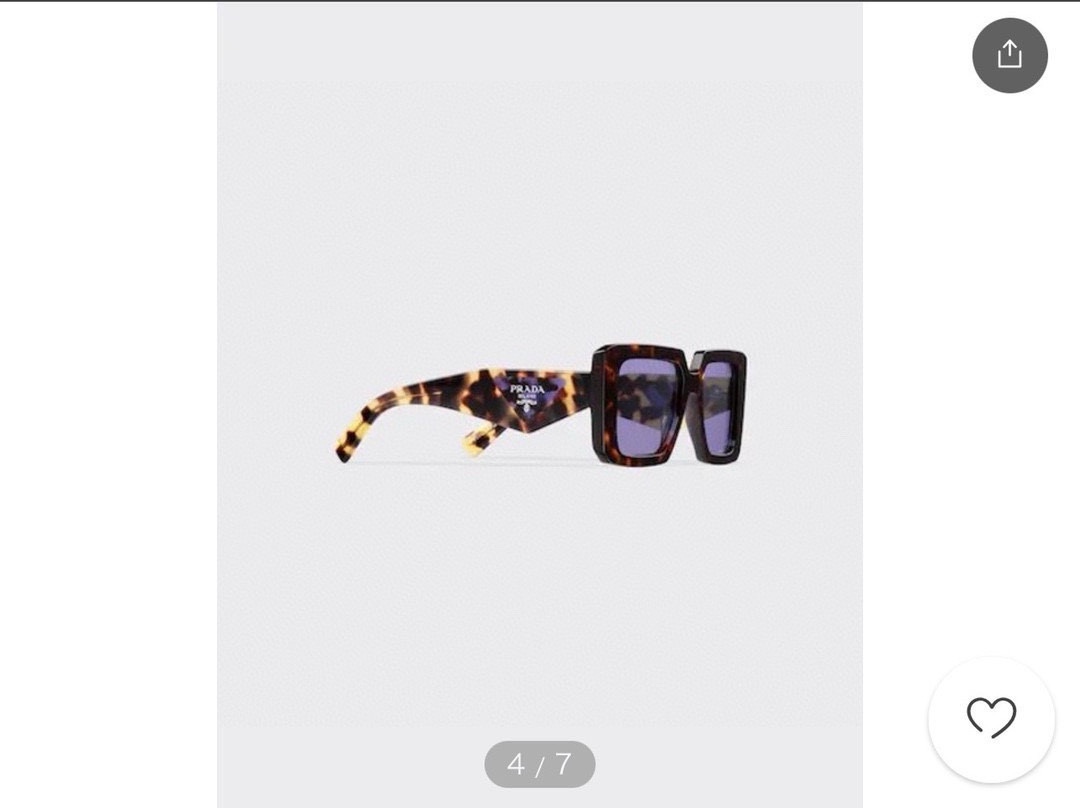Share this sunglasses listing
Viewport: 1080px width, 808px height.
pos(1010,55)
